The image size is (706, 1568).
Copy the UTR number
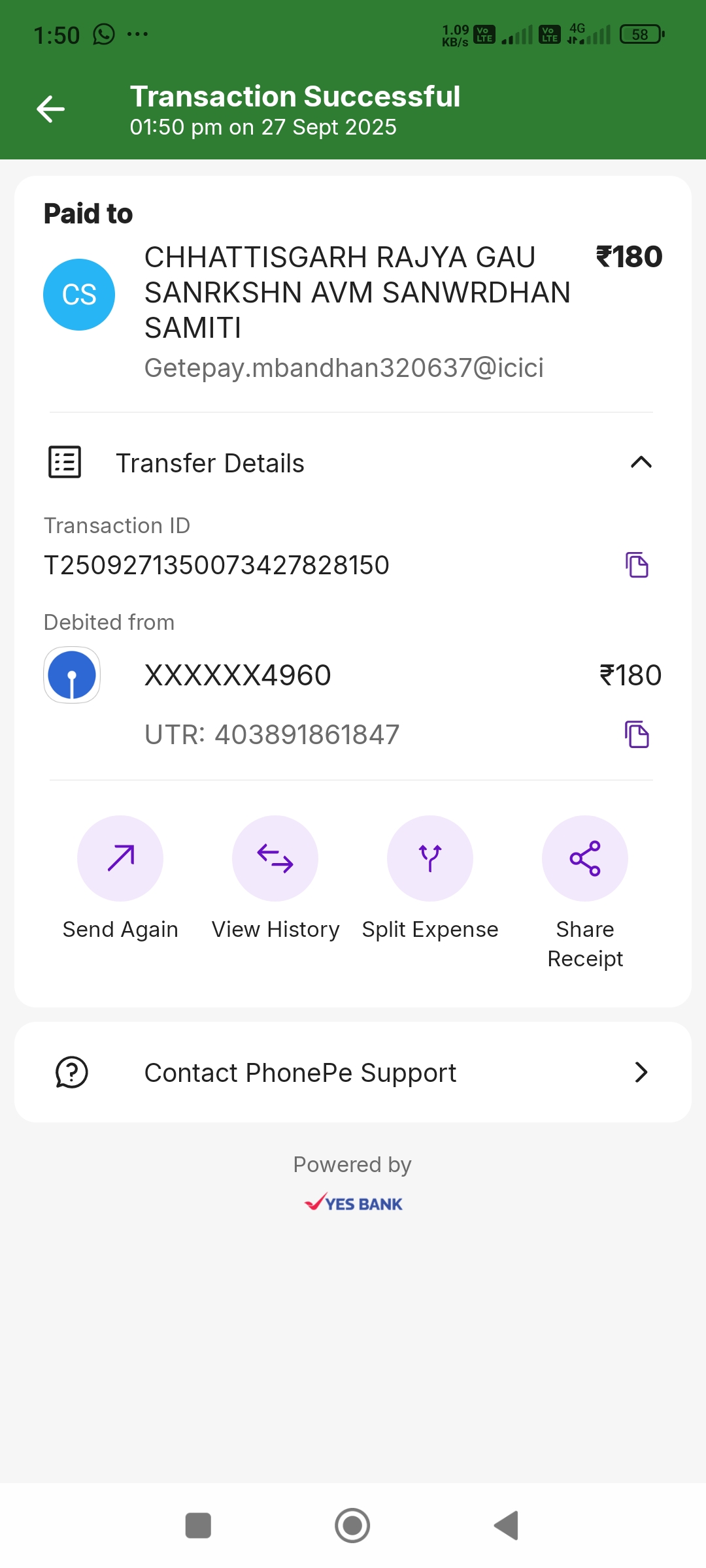637,734
